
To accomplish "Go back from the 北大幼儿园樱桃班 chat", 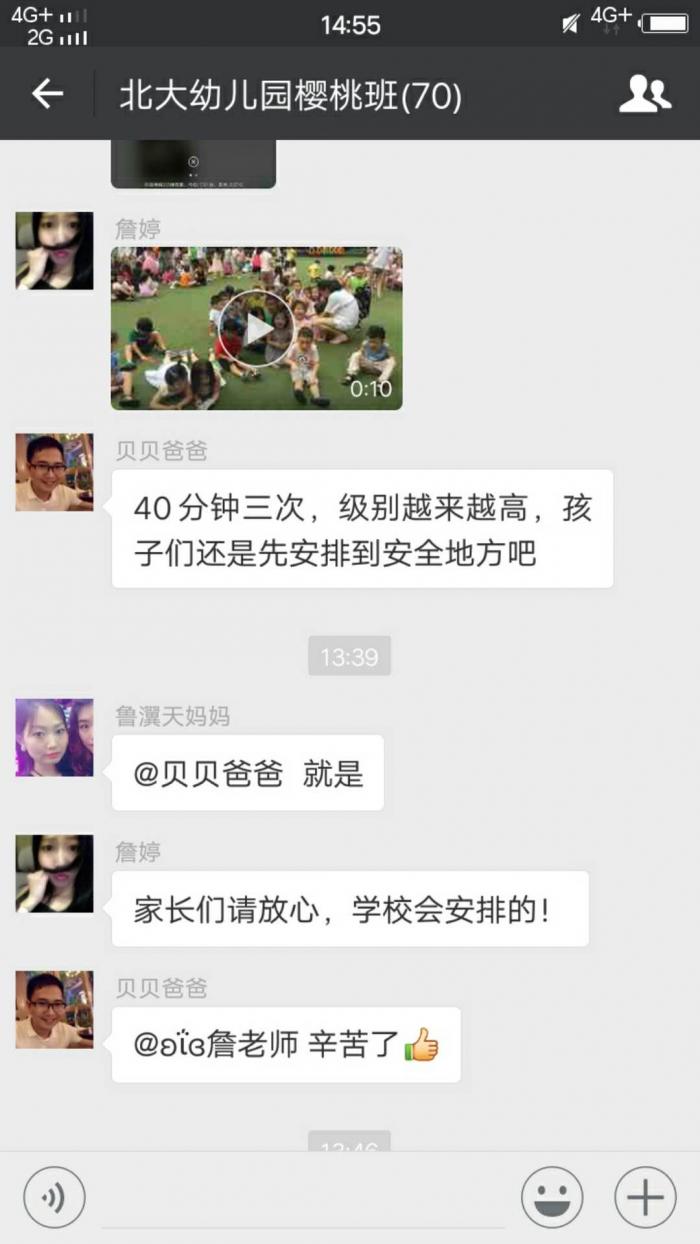I will point(47,94).
